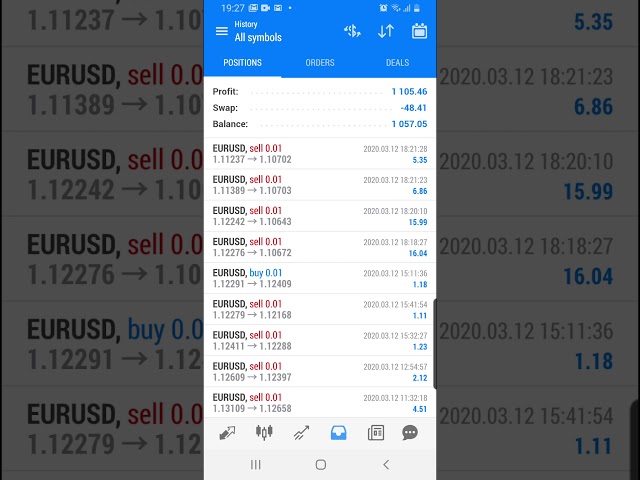Open the EURUSD sell position with profit 15.99

[x=320, y=216]
